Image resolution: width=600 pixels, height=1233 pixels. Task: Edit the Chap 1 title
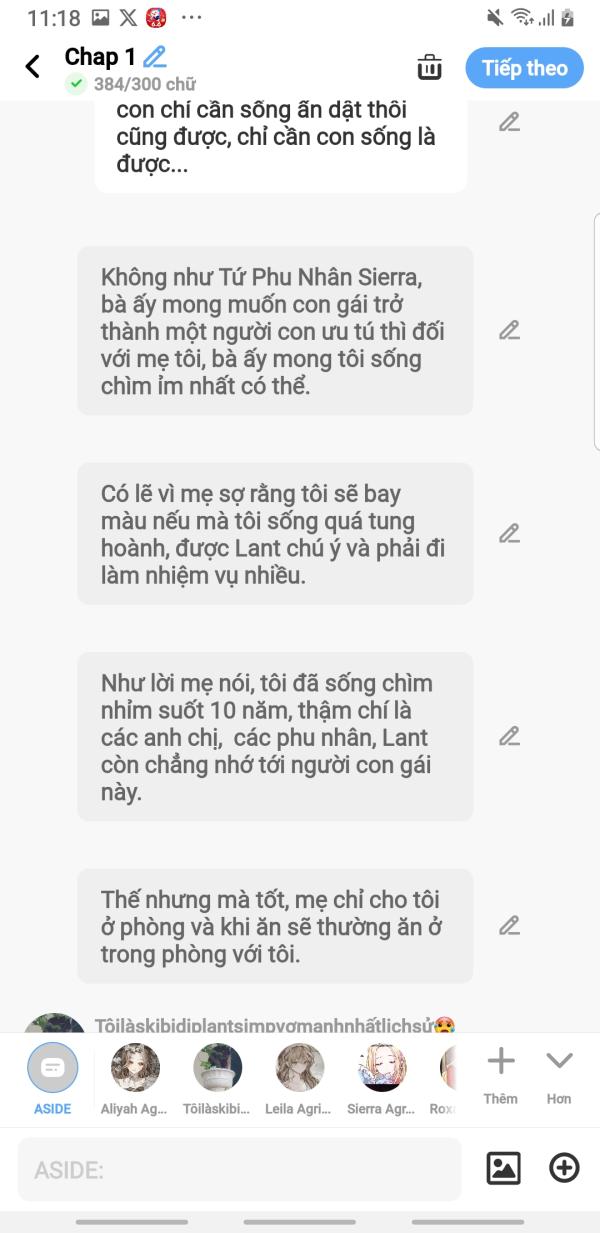(x=155, y=57)
